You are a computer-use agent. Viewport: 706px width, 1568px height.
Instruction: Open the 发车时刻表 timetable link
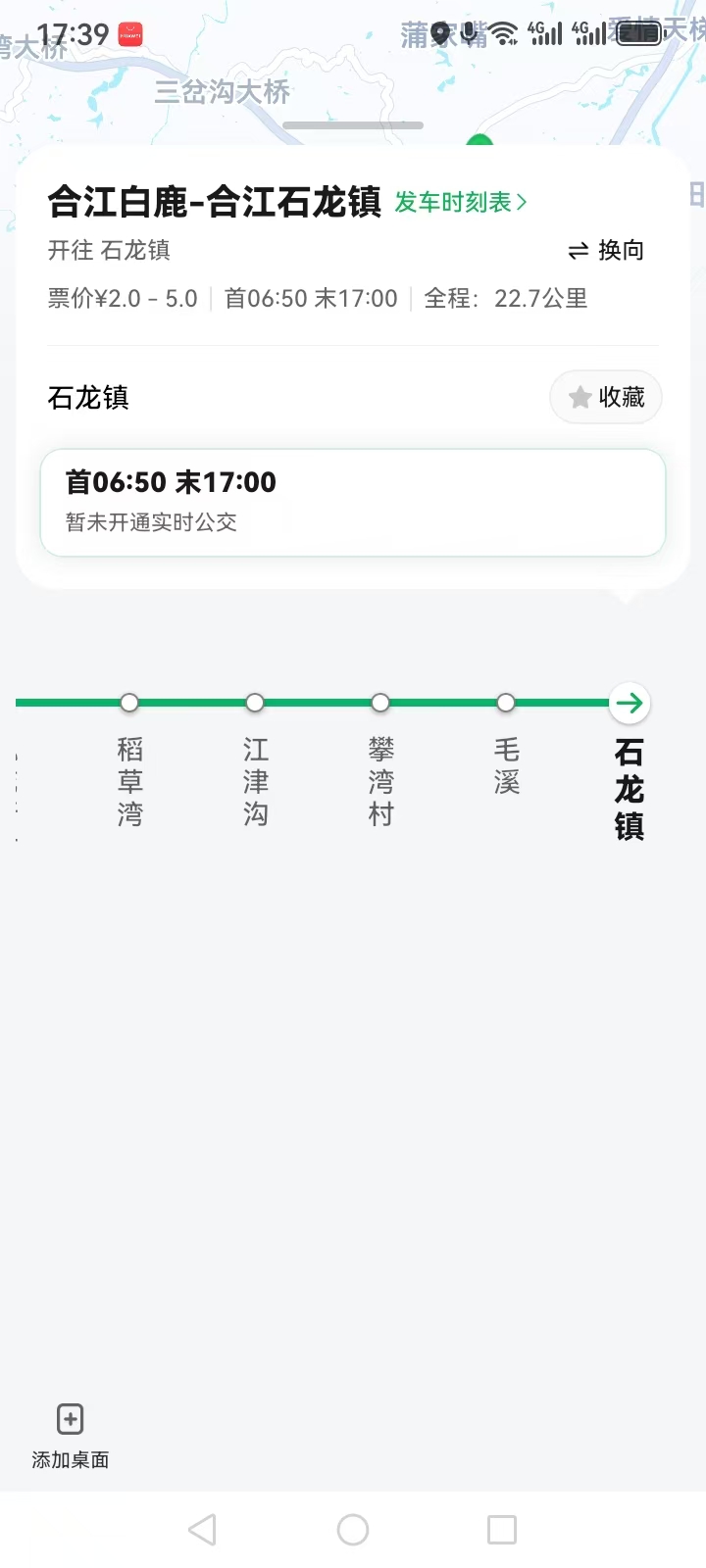tap(461, 203)
